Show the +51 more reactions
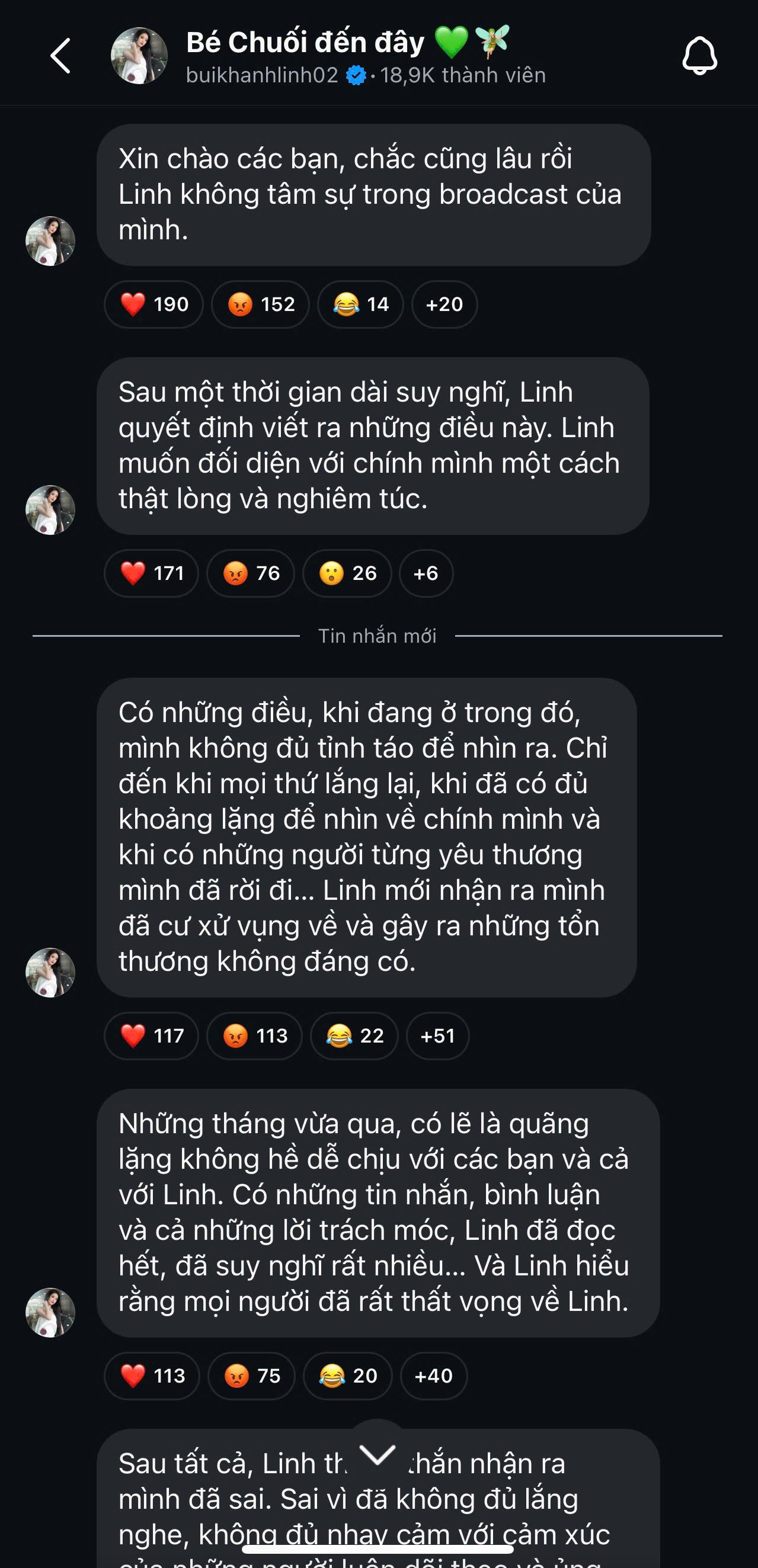The image size is (758, 1568). (438, 1036)
